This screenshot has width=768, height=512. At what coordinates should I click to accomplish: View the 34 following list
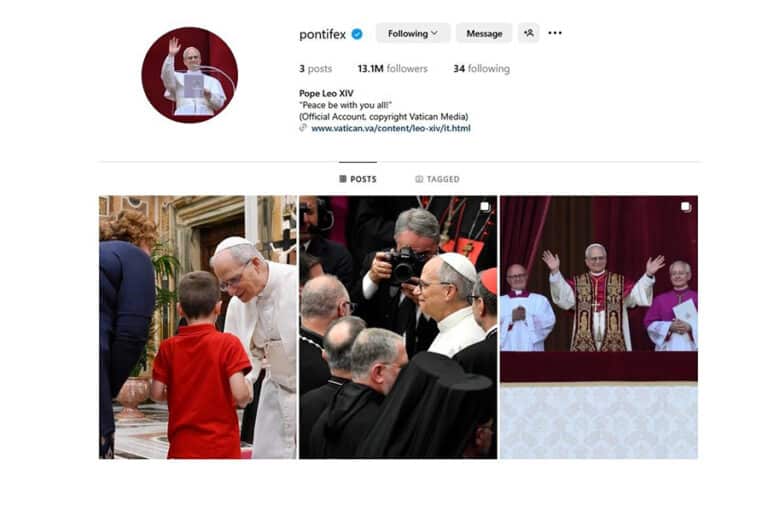click(x=481, y=69)
